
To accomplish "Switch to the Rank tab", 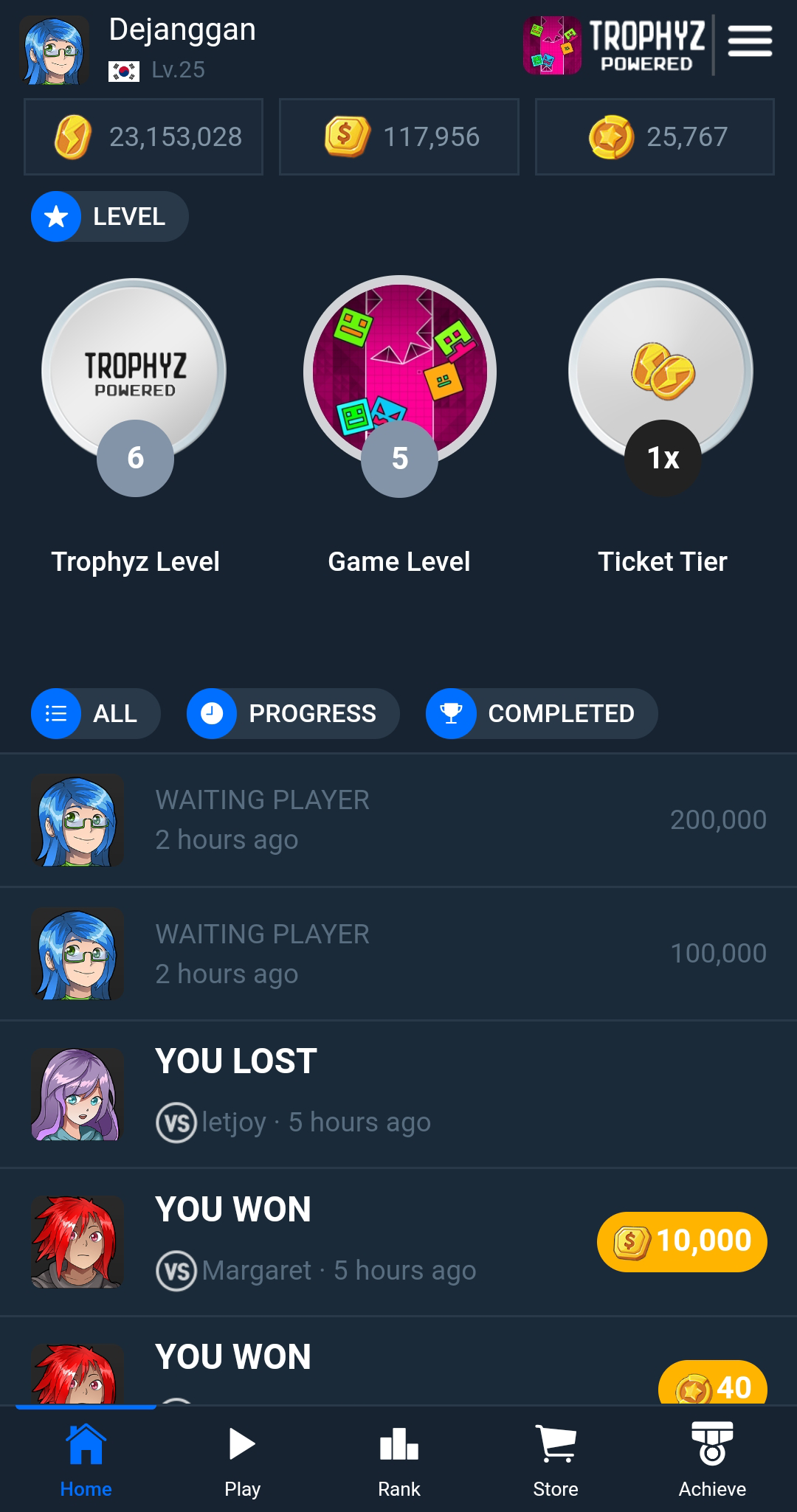I will tap(399, 1460).
